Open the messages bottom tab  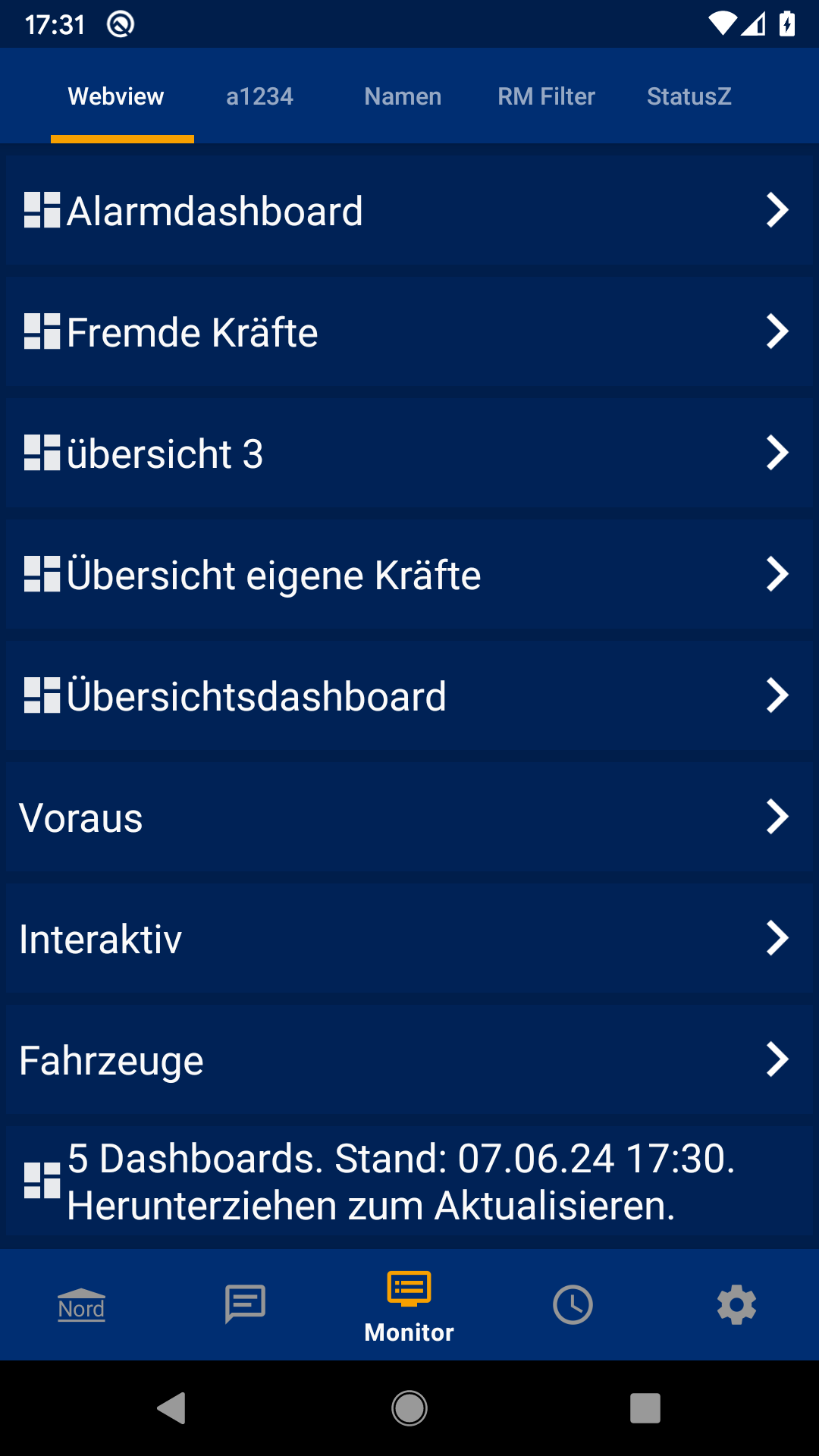click(x=246, y=1305)
